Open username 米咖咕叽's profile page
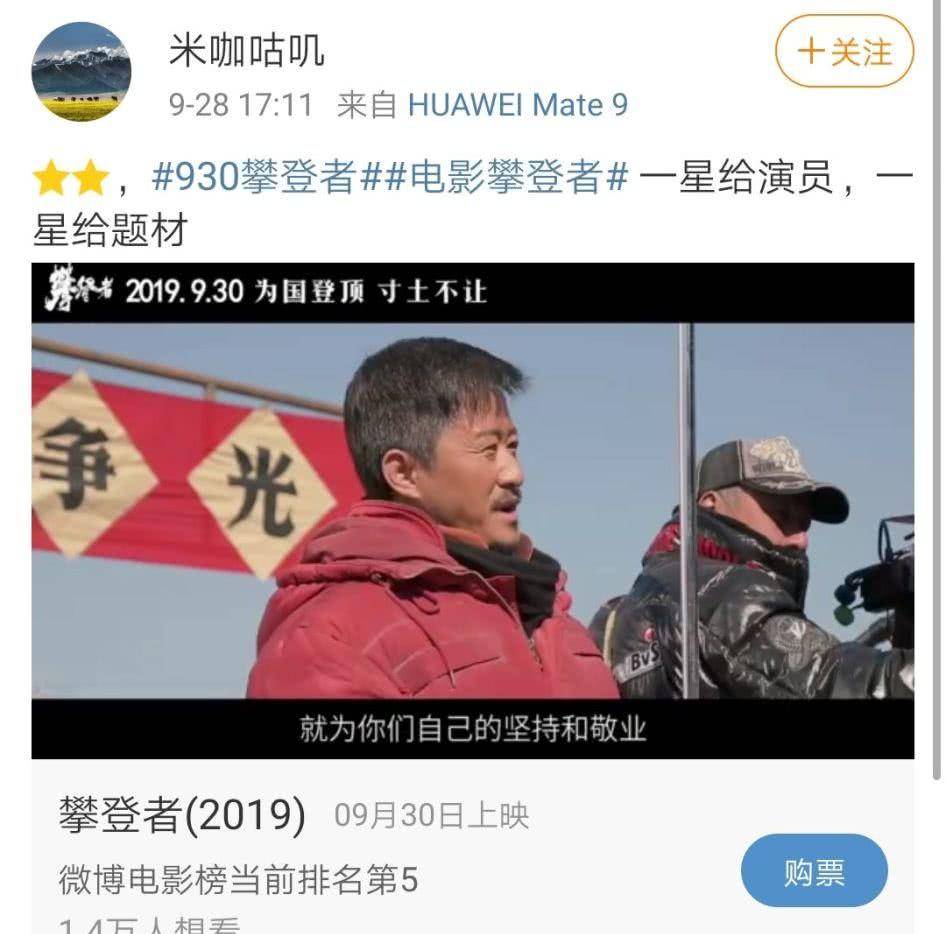946x934 pixels. tap(246, 50)
